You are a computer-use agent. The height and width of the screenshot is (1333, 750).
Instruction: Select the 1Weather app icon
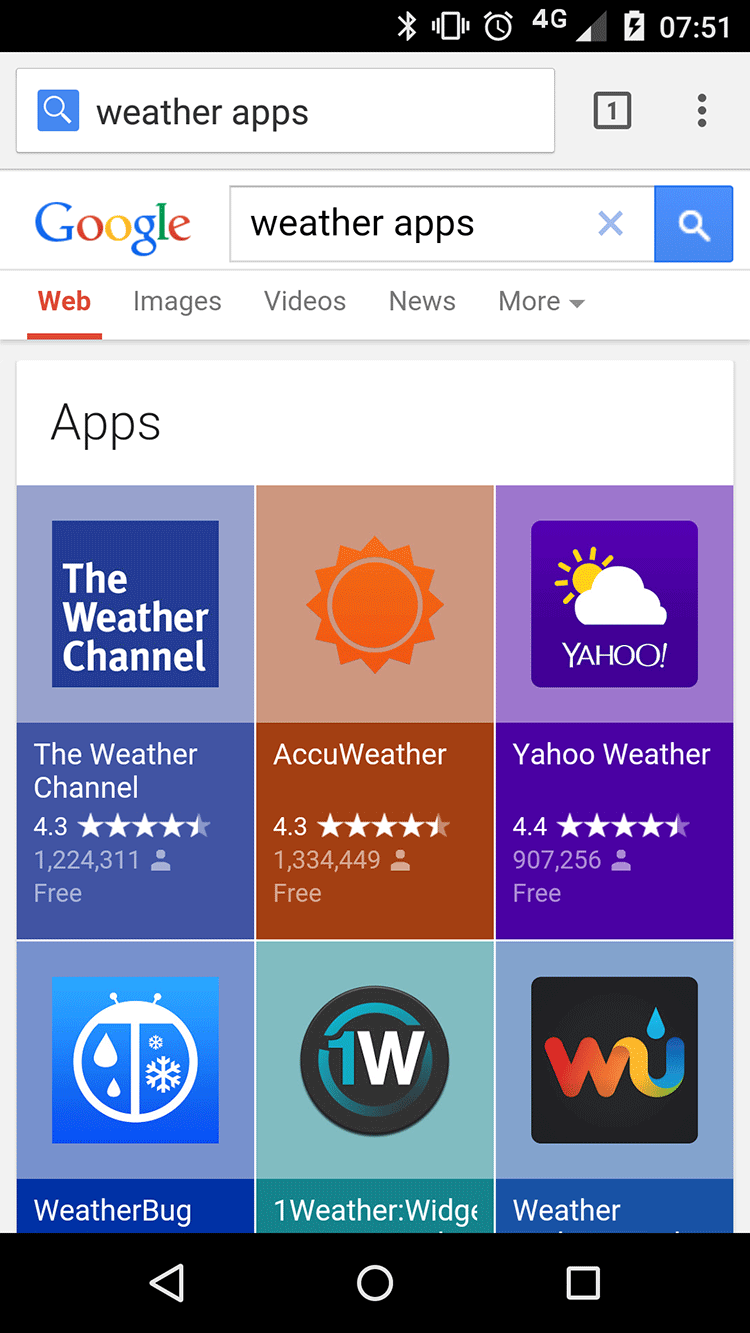coord(374,1060)
